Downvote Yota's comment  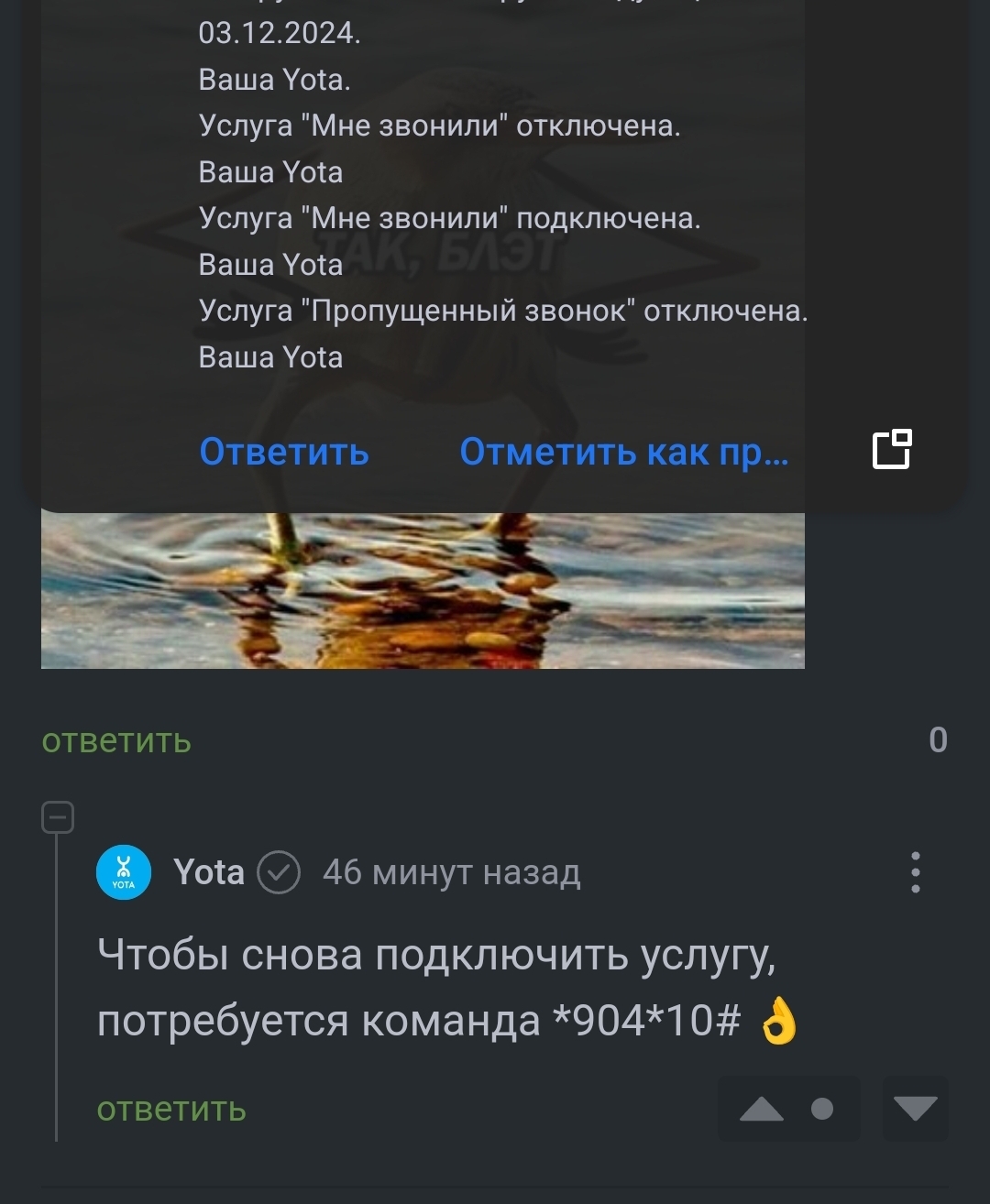(x=915, y=1110)
